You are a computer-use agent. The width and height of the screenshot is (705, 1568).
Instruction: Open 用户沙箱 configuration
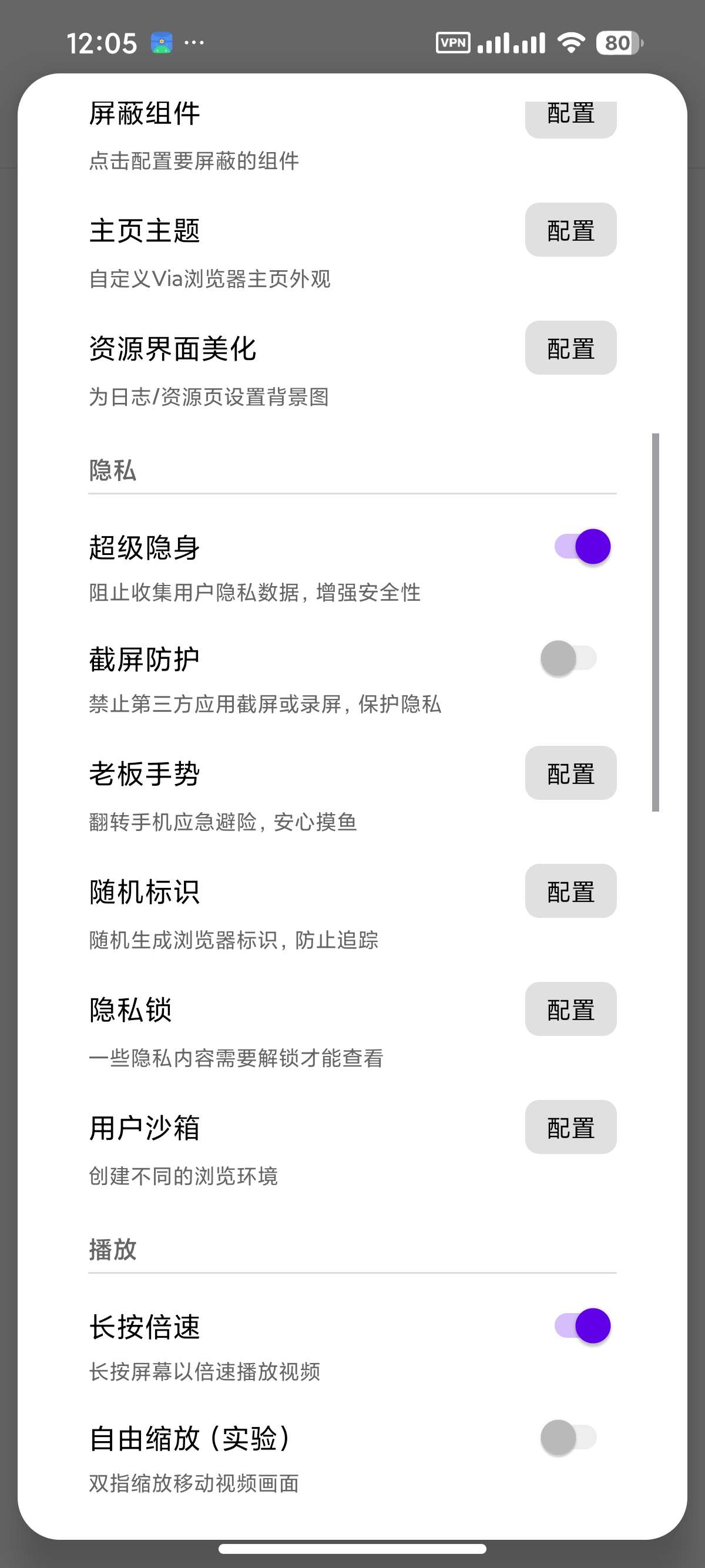(x=570, y=1128)
